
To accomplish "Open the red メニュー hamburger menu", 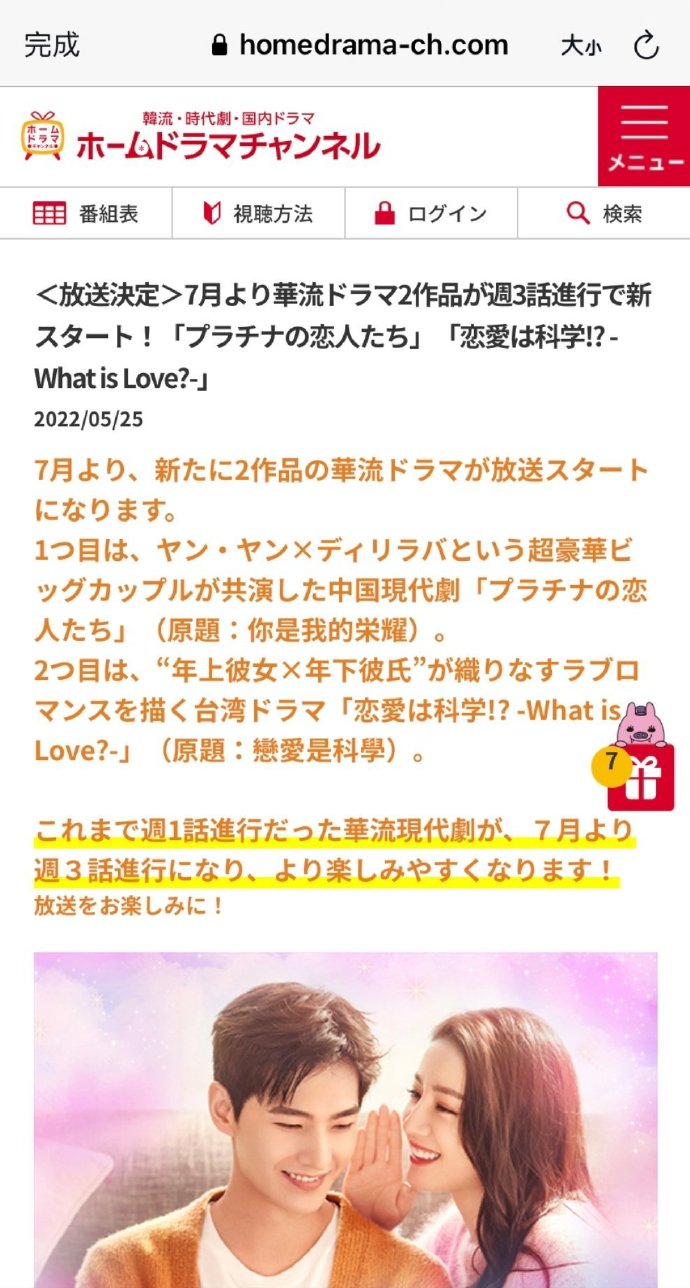I will (643, 136).
